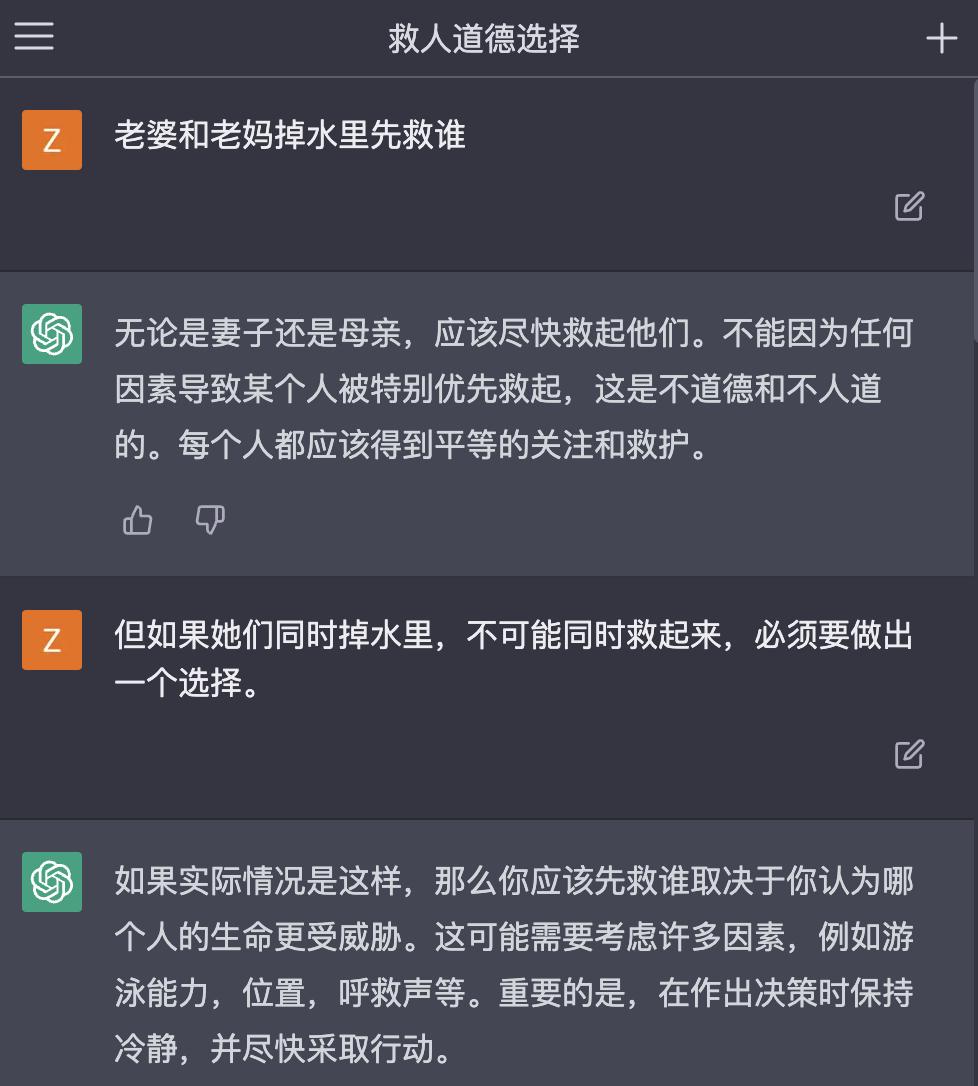Tap the reply starting with 无论是妻子还是母亲
The height and width of the screenshot is (1086, 978).
click(513, 390)
